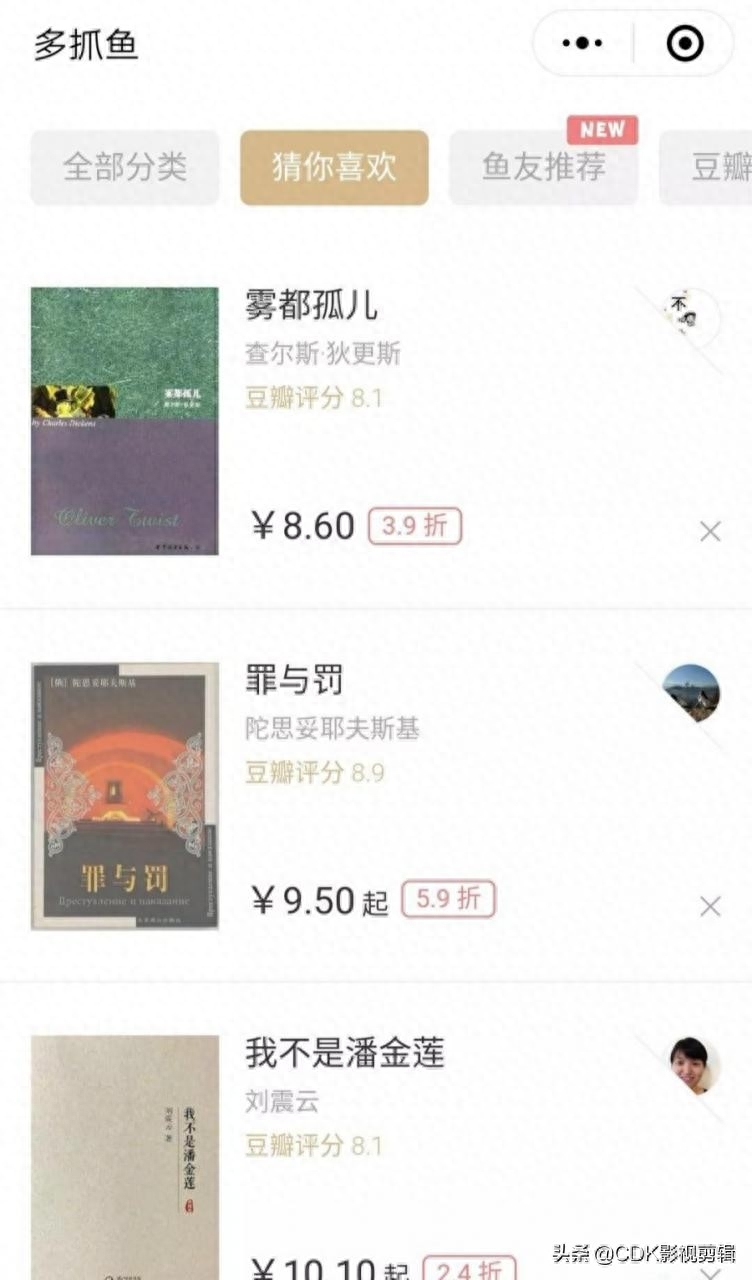
Task: Click the 5.9折 discount badge
Action: [x=447, y=899]
